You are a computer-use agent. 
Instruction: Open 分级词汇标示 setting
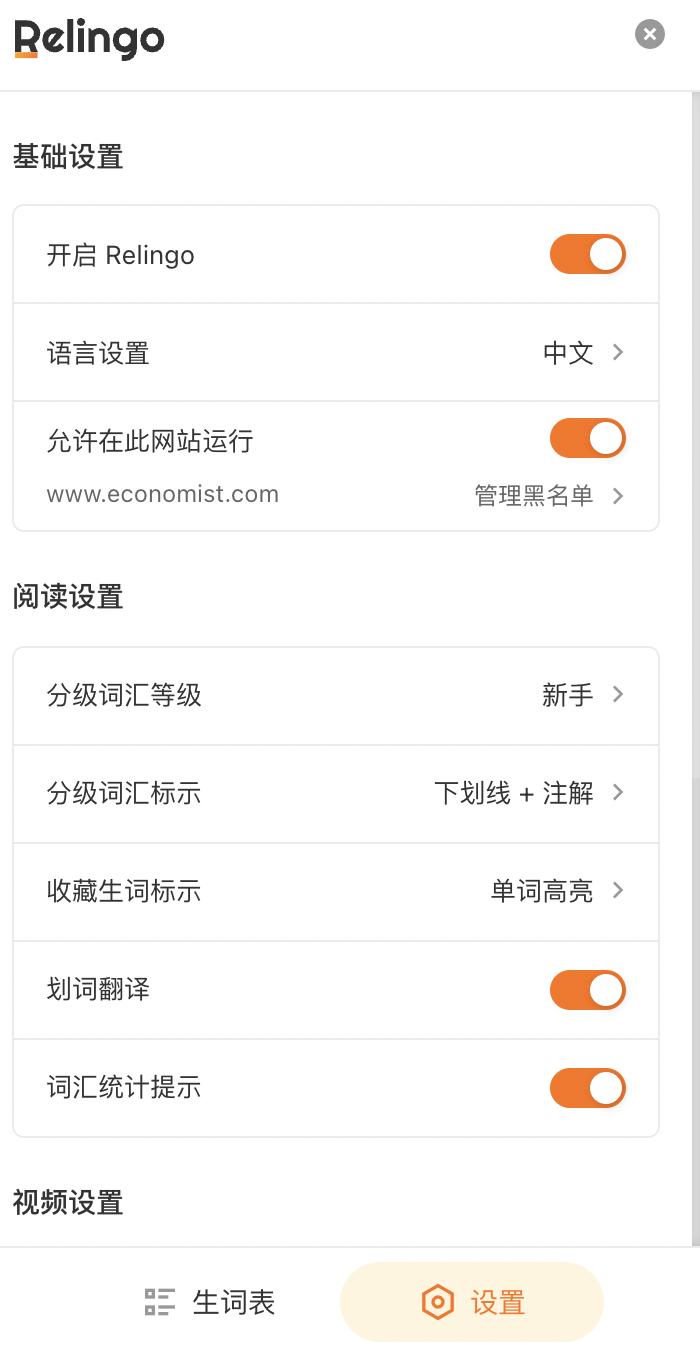(336, 793)
